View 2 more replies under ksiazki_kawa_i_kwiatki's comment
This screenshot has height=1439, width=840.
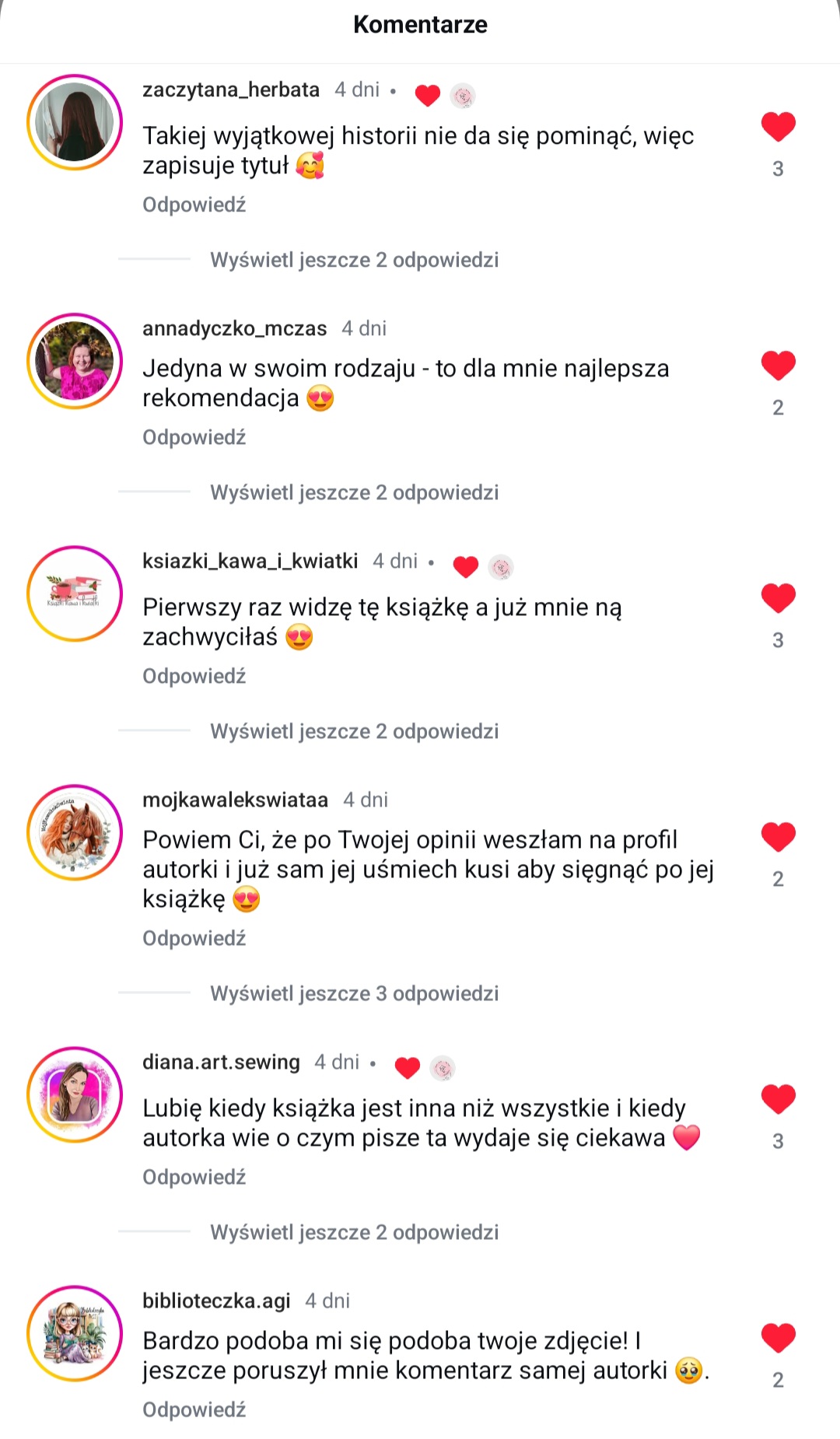coord(354,731)
